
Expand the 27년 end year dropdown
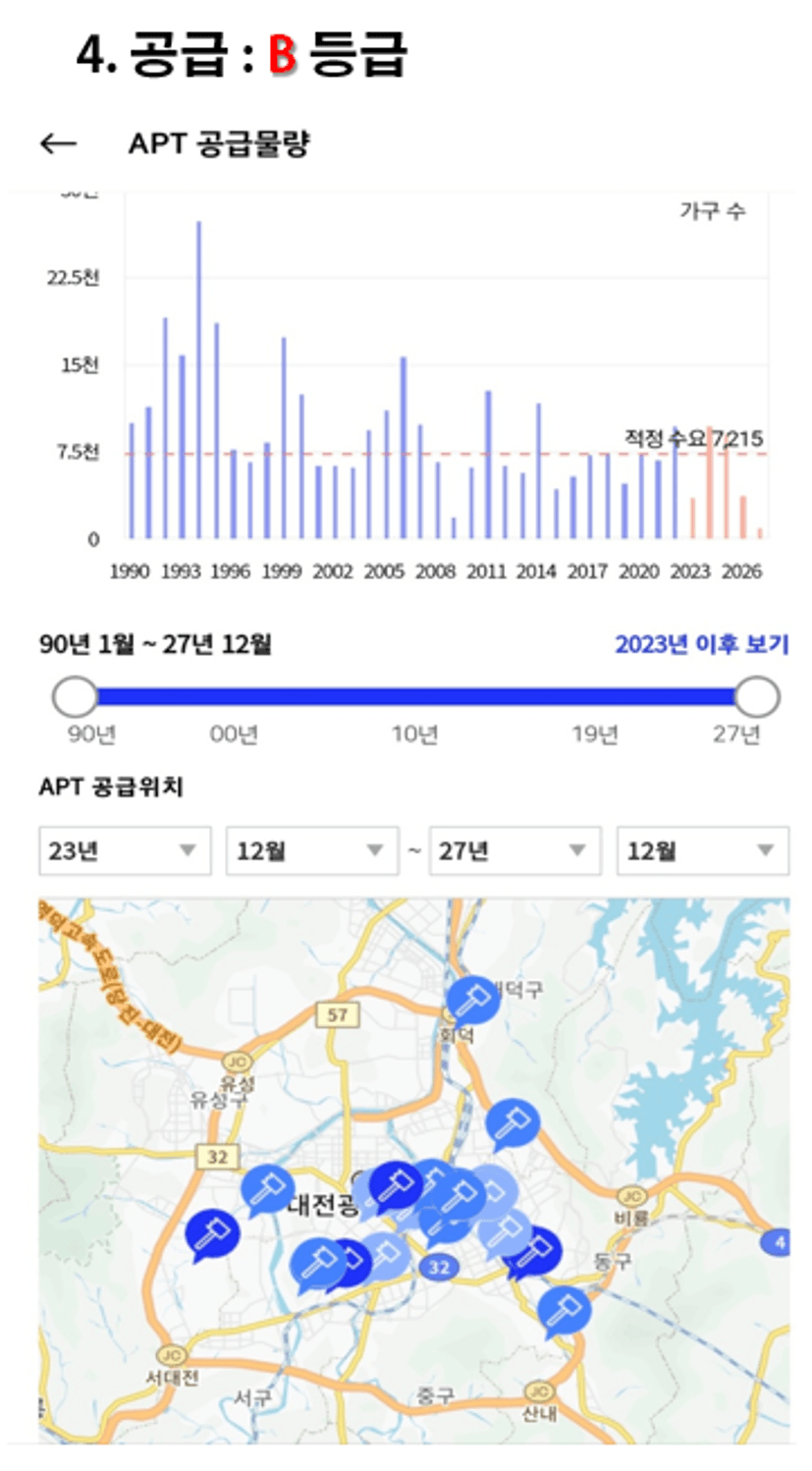tap(514, 850)
